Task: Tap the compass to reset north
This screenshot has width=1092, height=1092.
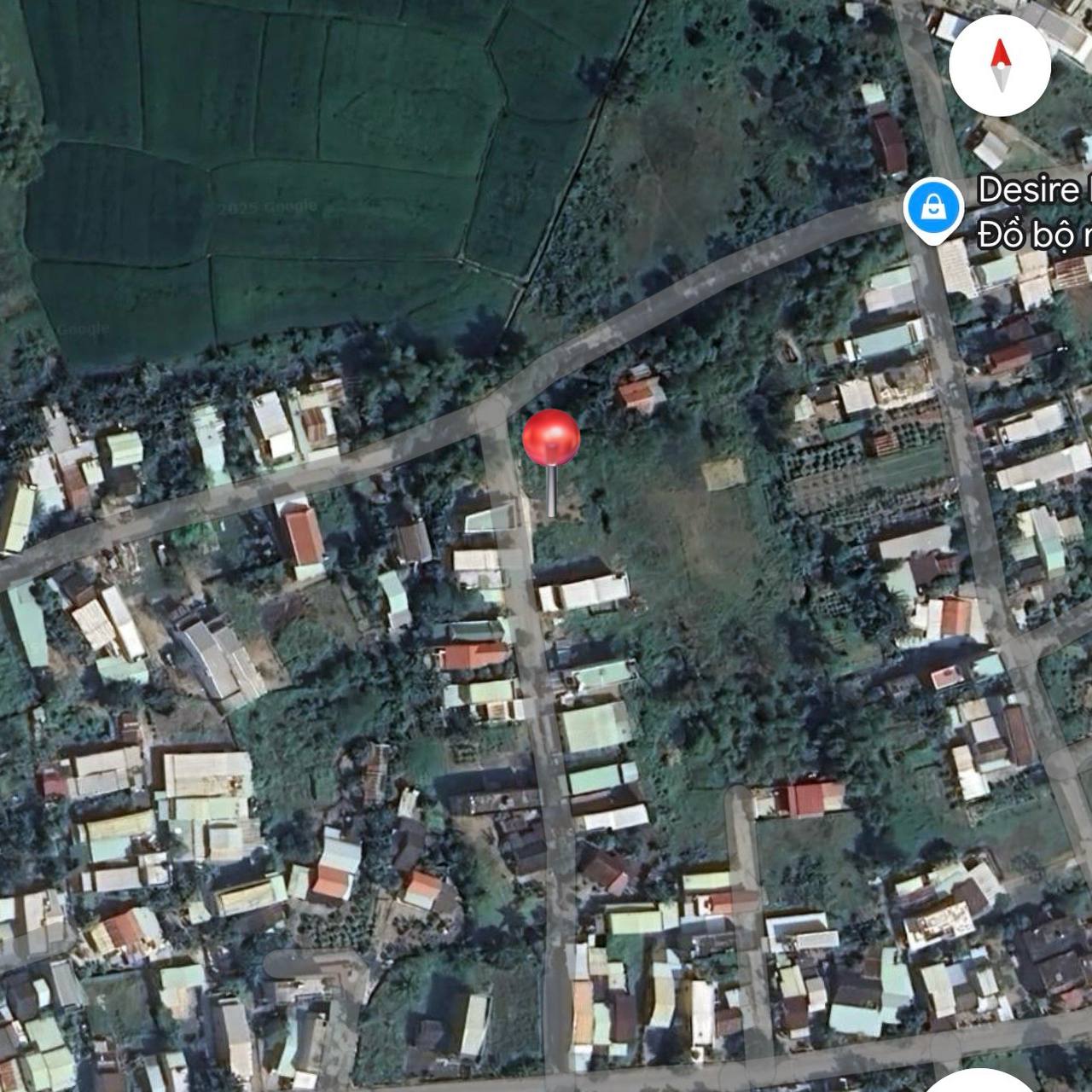Action: coord(1000,66)
